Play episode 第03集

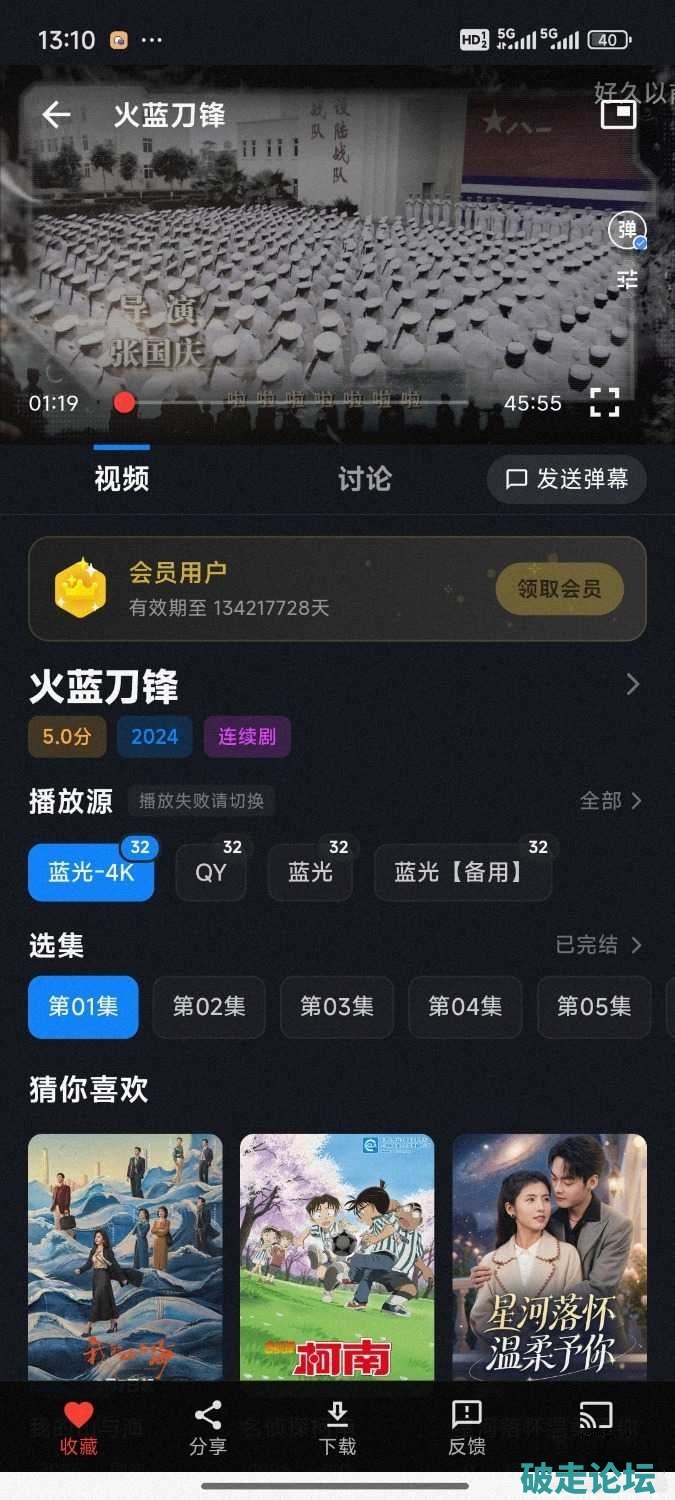point(337,1007)
